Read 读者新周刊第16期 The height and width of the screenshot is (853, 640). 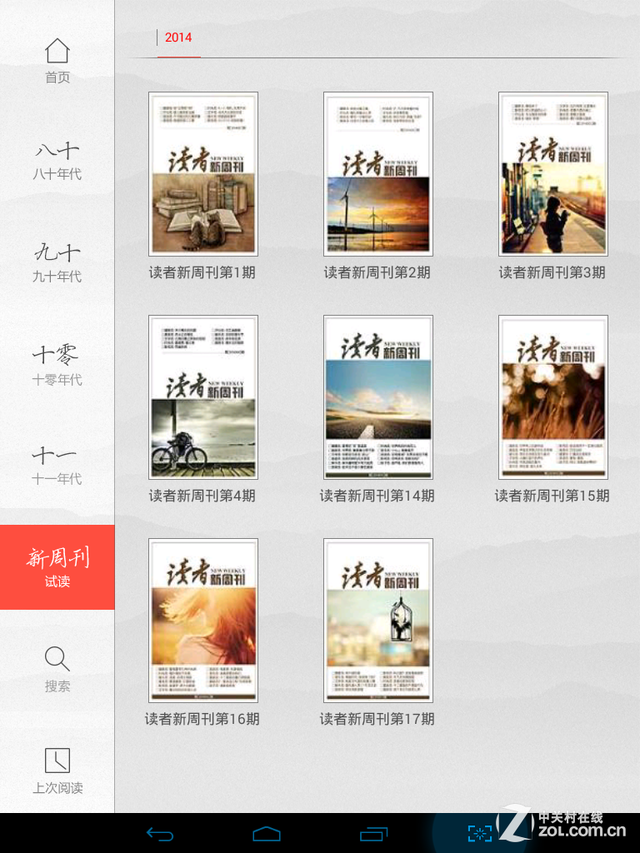(203, 620)
